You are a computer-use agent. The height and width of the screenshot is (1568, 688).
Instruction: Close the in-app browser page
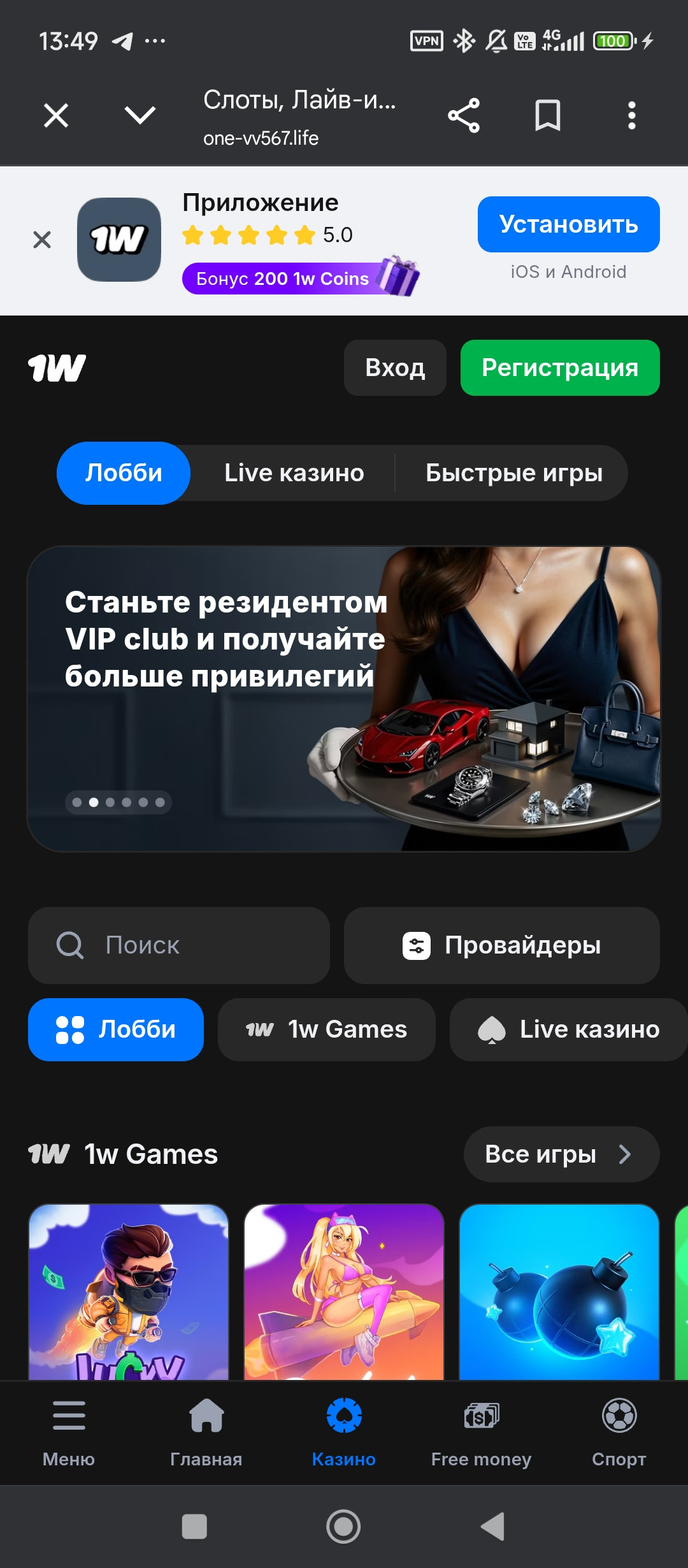pos(56,116)
